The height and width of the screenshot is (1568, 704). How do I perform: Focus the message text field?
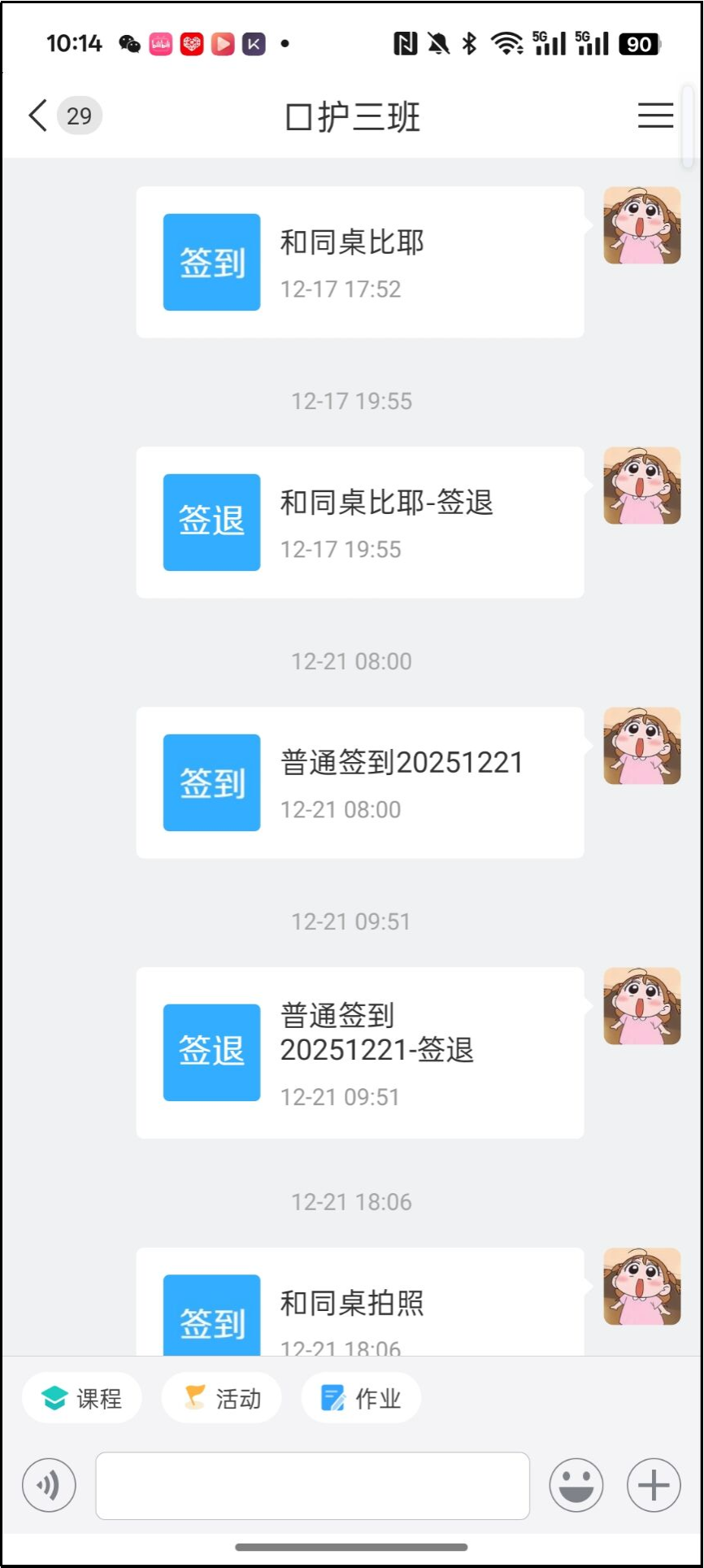[312, 1485]
